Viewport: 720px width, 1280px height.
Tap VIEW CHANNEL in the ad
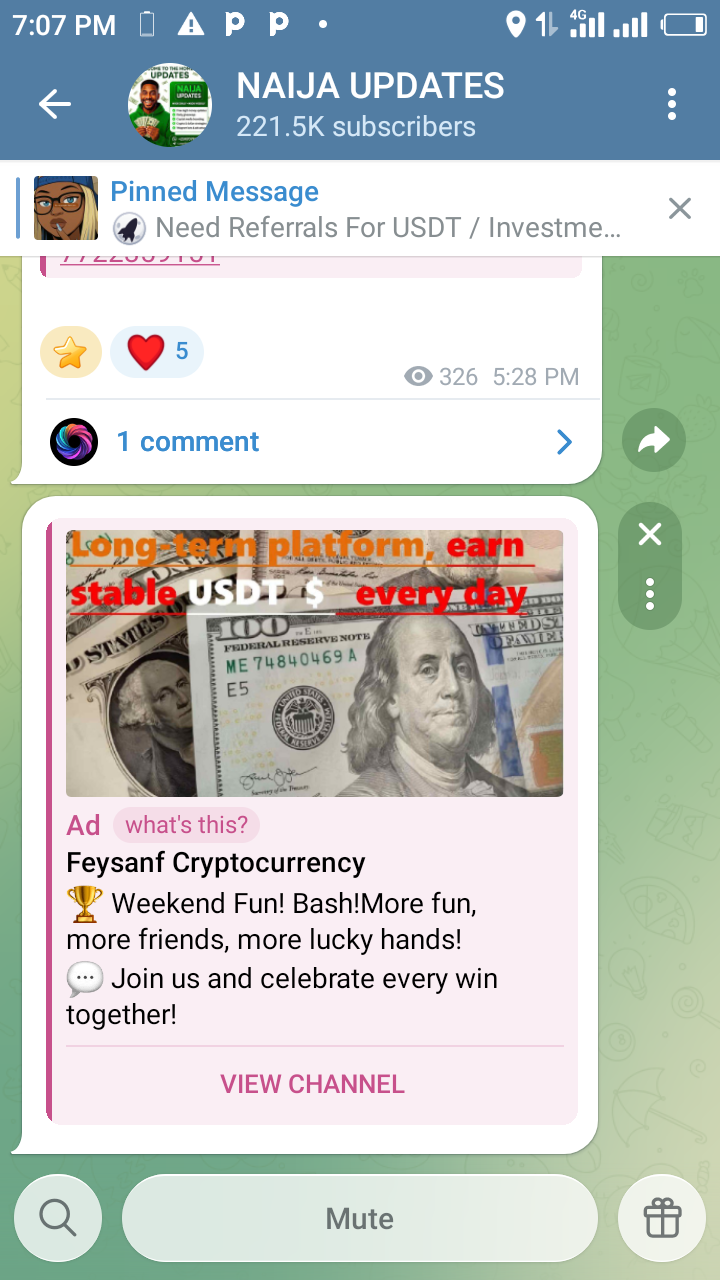coord(312,1085)
